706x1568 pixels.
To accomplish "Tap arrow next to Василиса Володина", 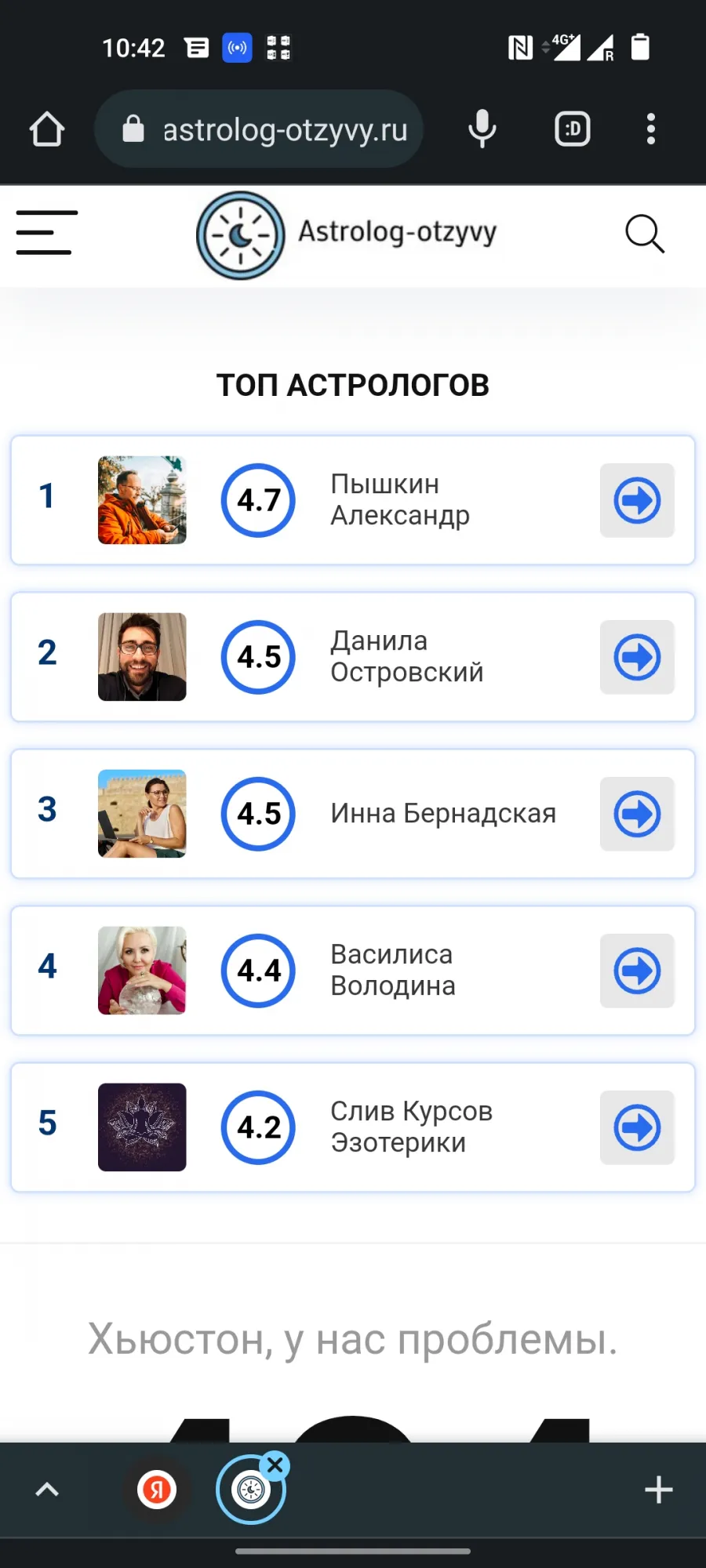I will [637, 971].
